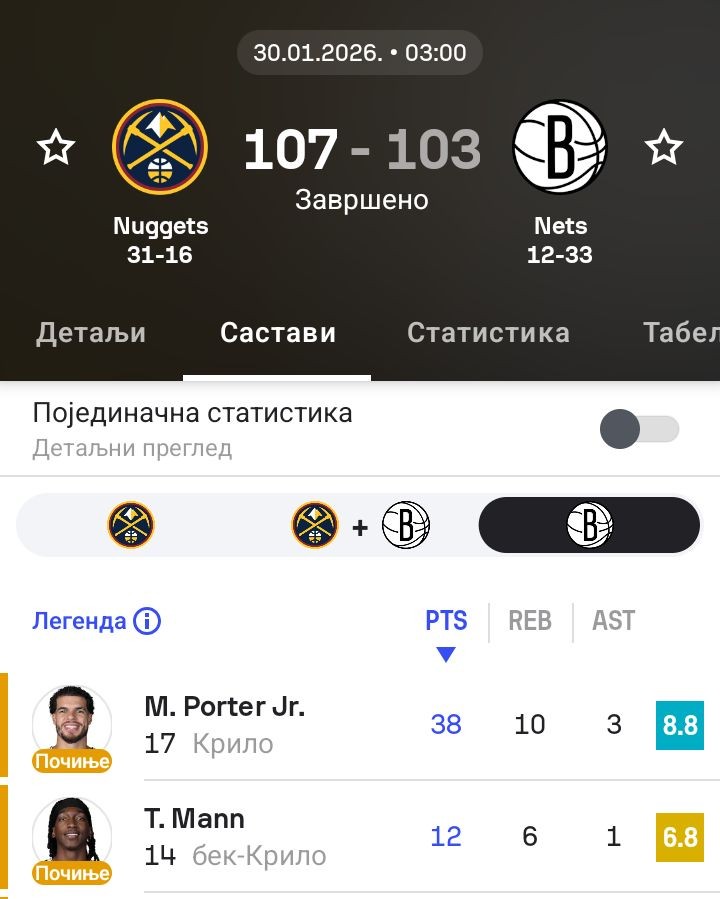Sort players by AST
The image size is (720, 899).
pos(613,622)
